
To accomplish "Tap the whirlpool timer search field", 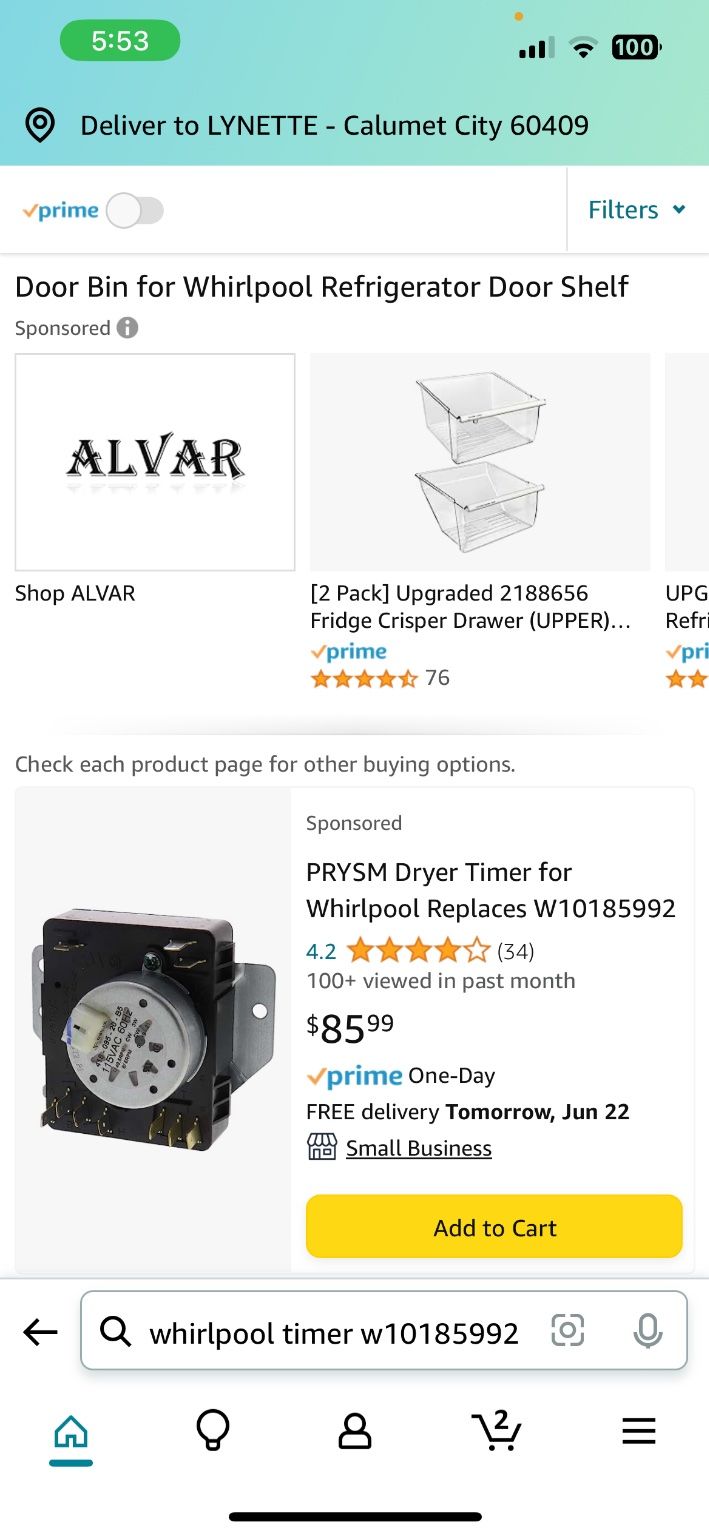I will (x=333, y=1333).
